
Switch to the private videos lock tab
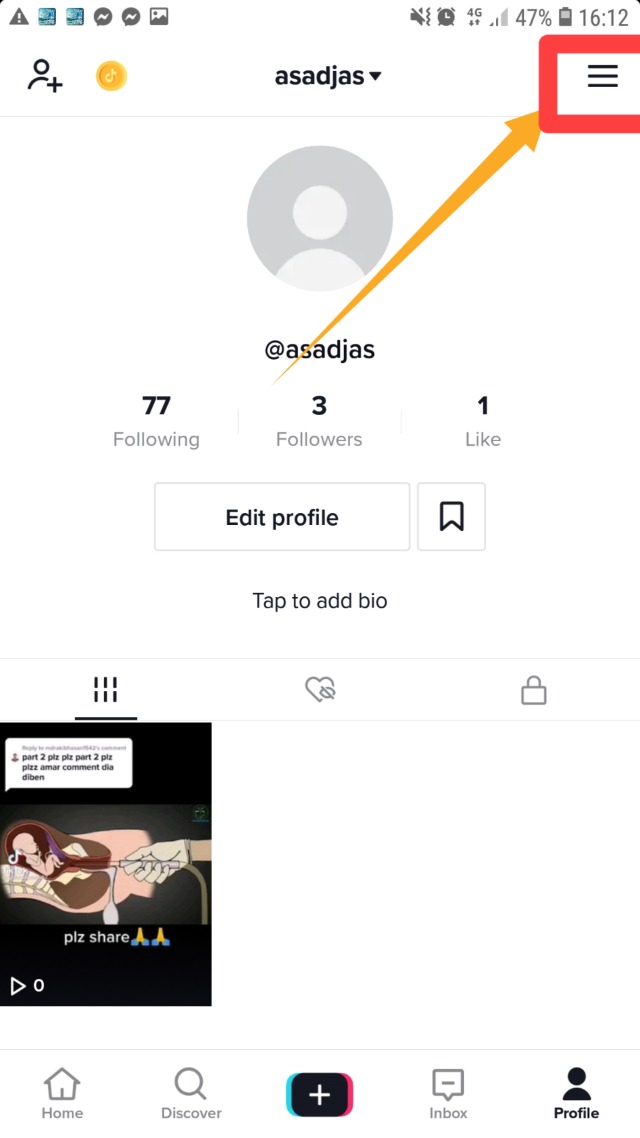[533, 689]
